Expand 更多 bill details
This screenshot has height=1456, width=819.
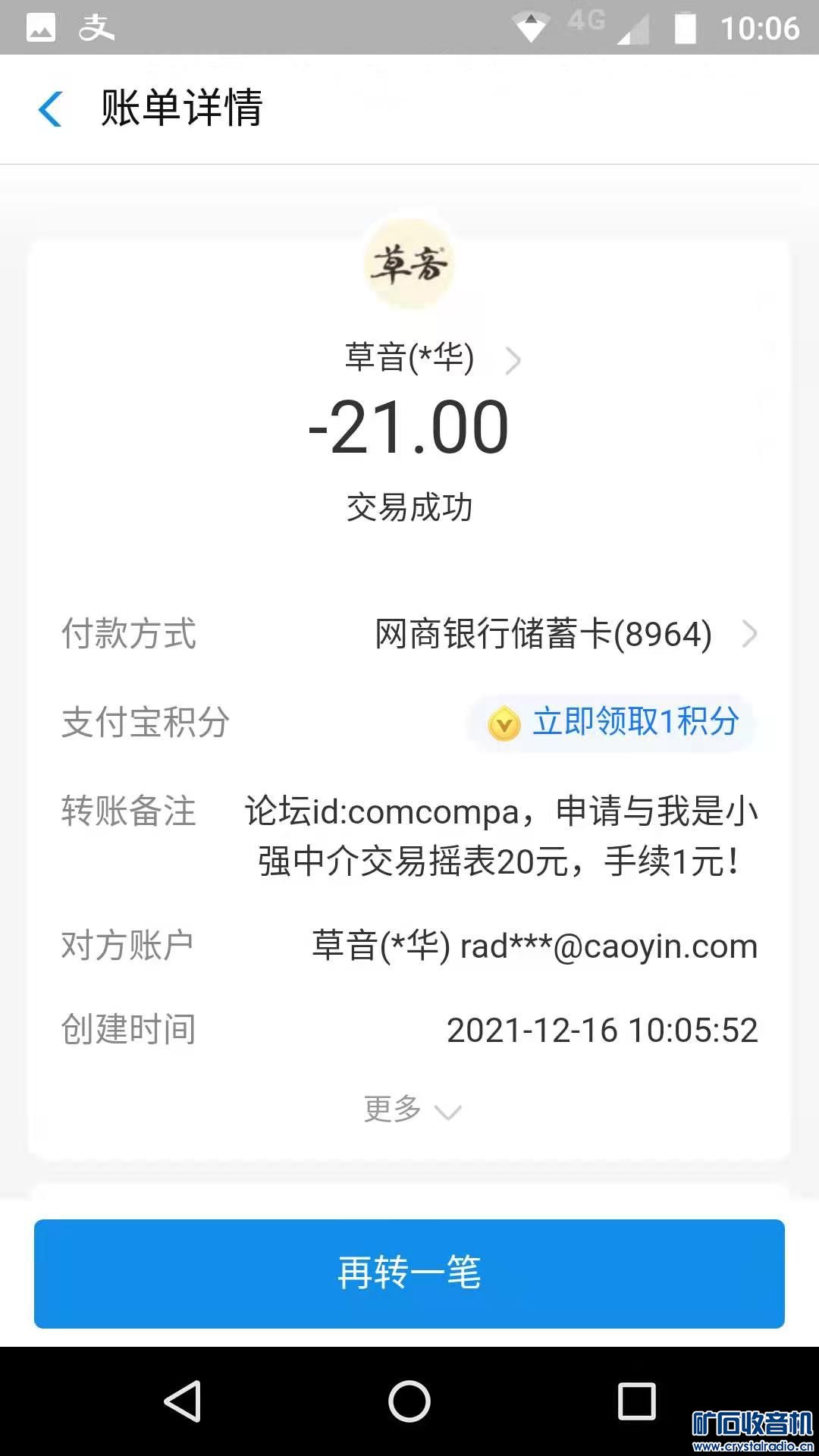[410, 1110]
